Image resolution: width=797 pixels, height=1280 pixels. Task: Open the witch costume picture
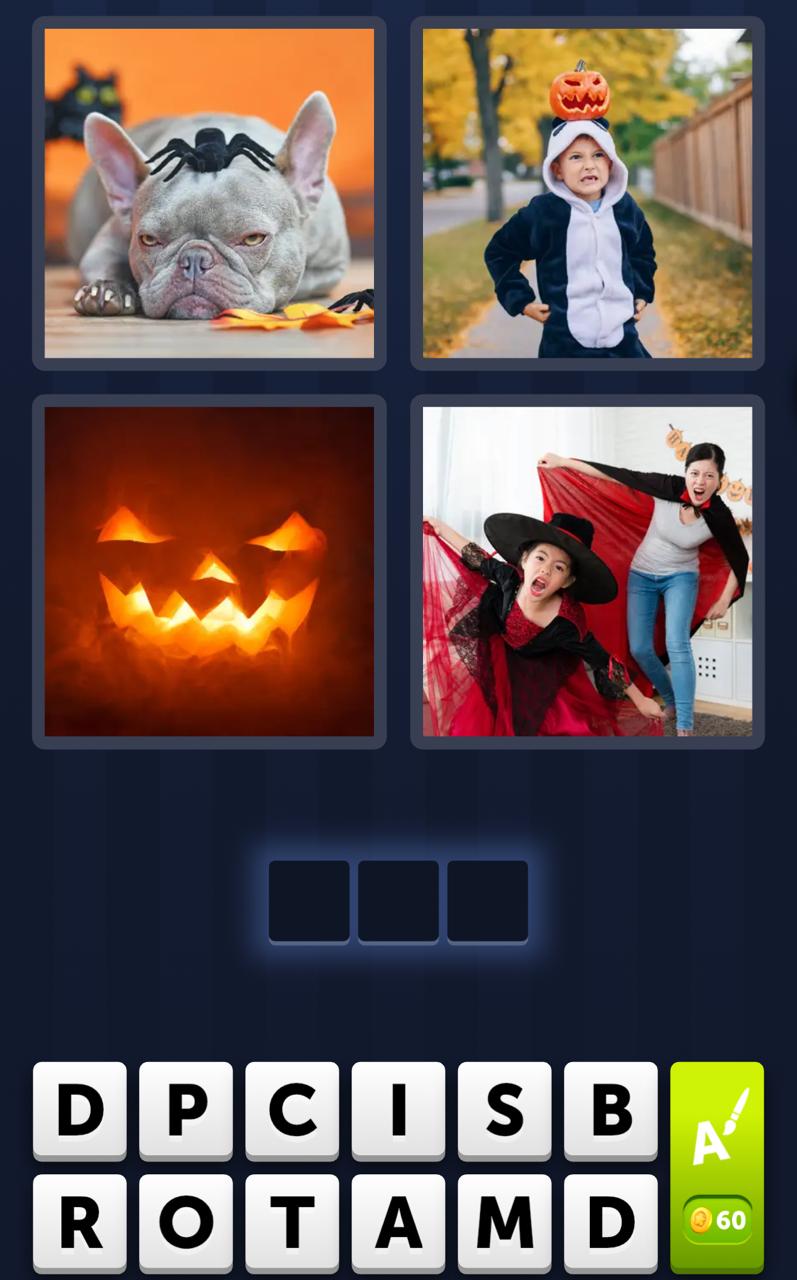click(587, 571)
